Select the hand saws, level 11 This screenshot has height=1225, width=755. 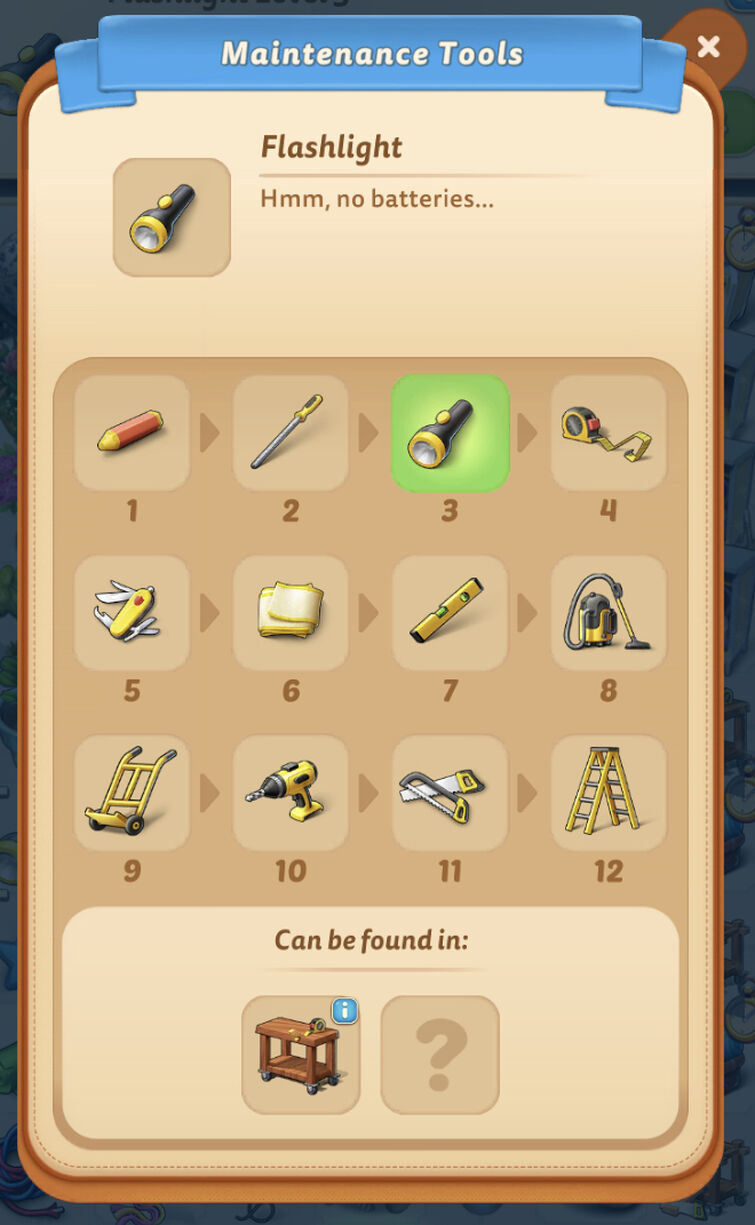450,792
